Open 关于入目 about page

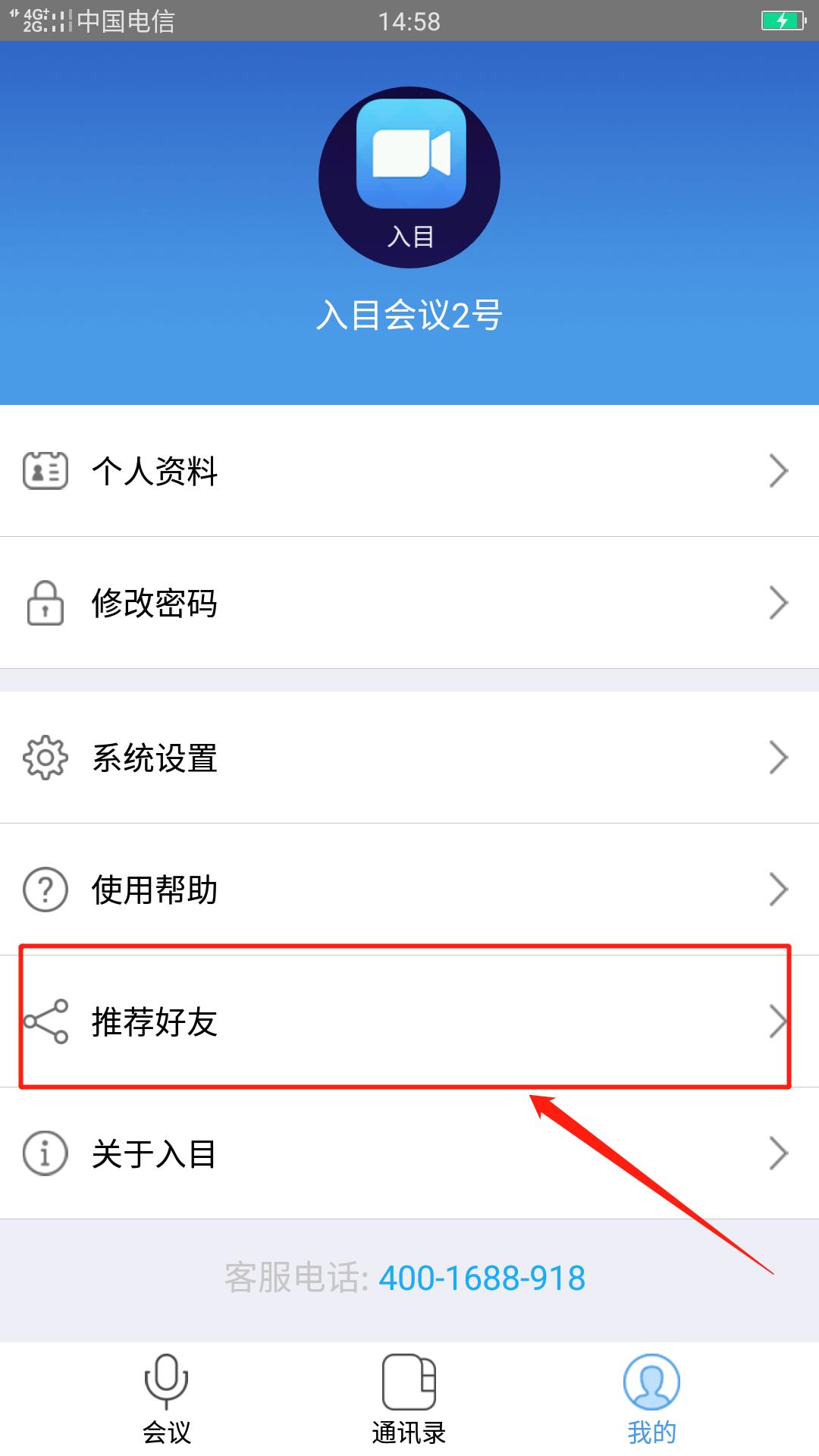(409, 1153)
